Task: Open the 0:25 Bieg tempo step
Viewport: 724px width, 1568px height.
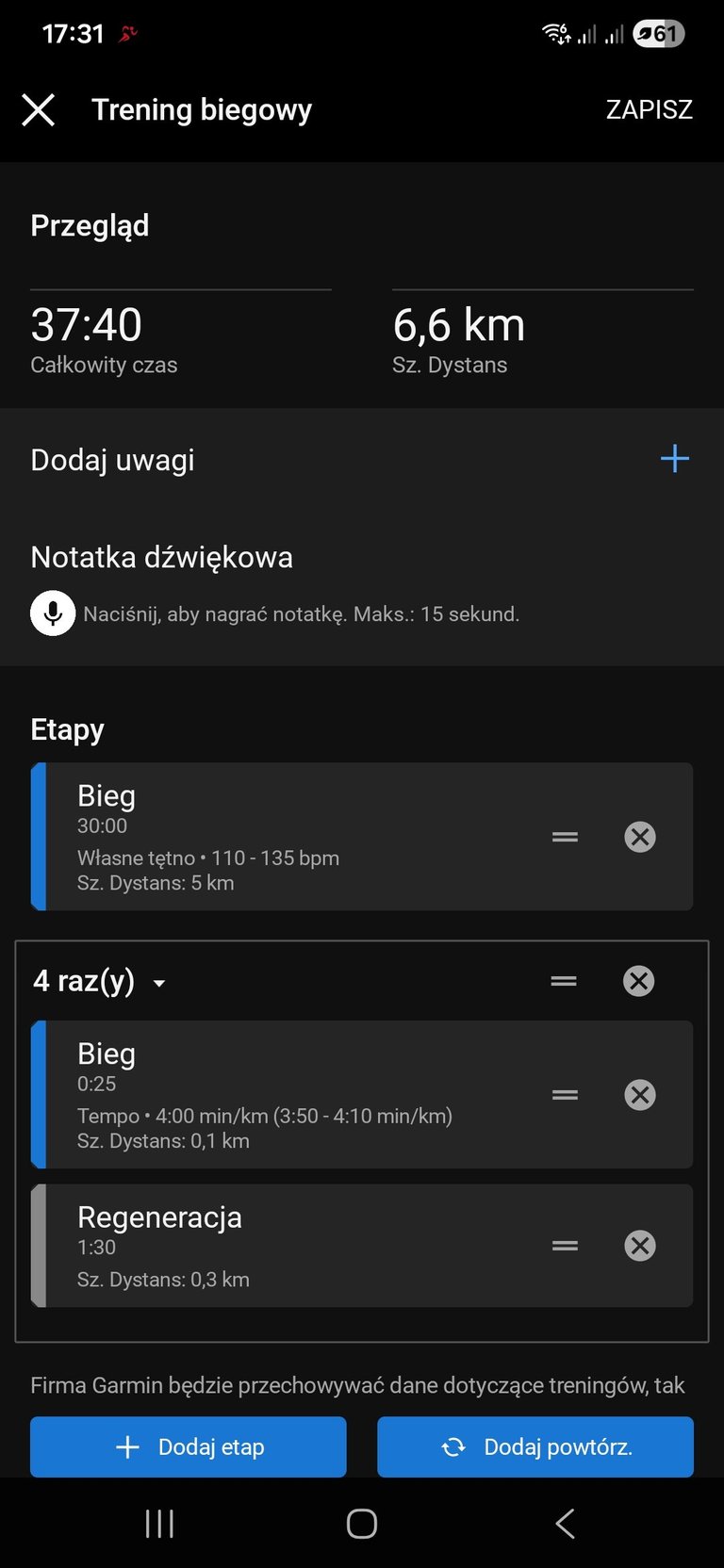Action: (283, 1095)
